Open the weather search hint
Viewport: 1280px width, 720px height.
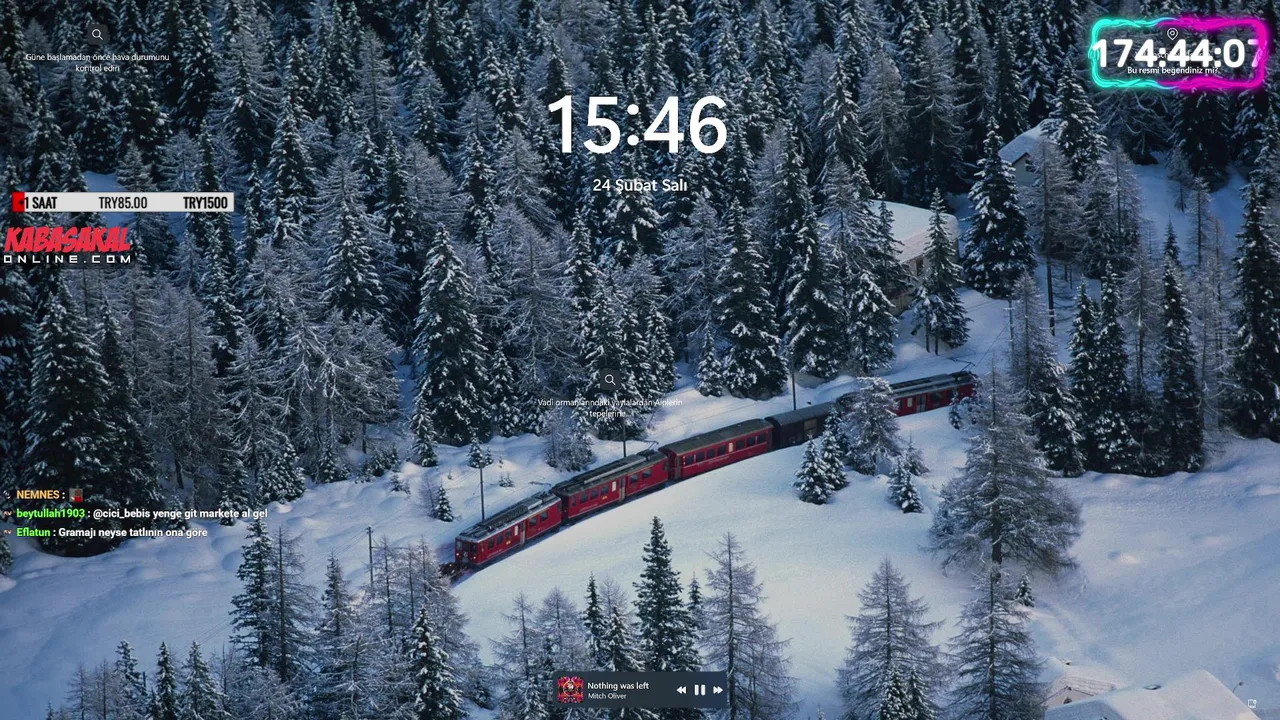click(x=97, y=35)
